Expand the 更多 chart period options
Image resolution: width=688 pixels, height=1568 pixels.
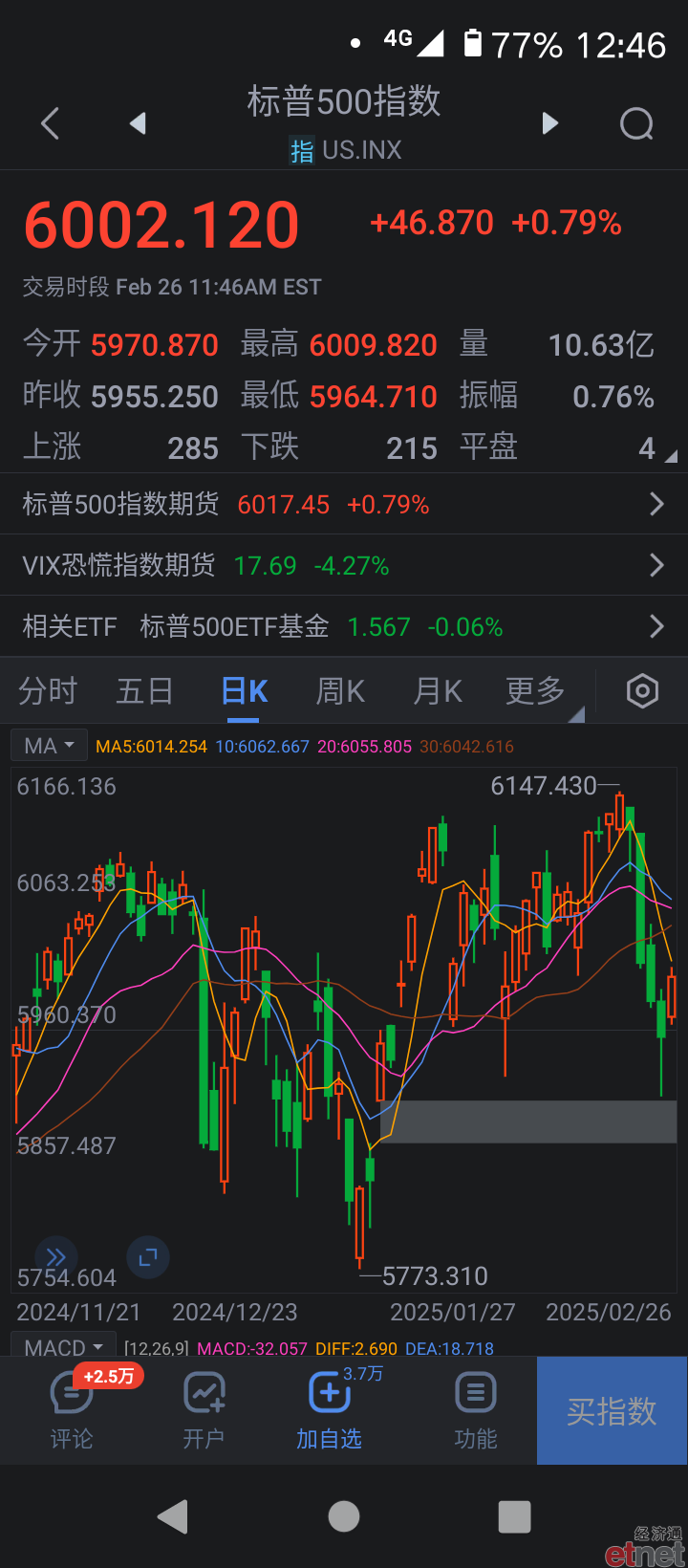(537, 690)
